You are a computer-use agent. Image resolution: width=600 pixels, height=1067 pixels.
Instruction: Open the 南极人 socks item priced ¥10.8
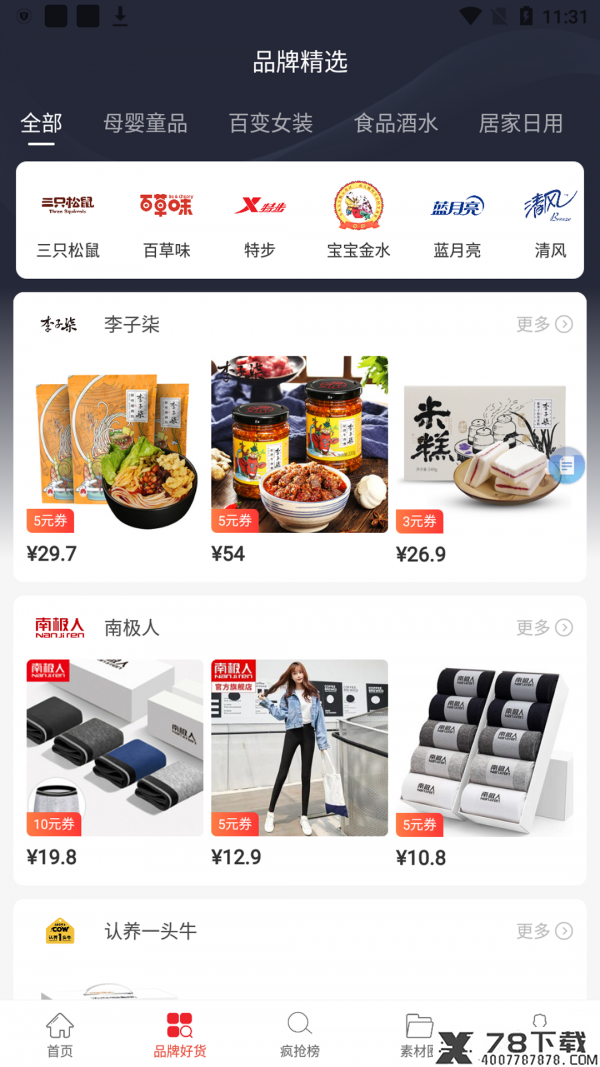(x=484, y=764)
